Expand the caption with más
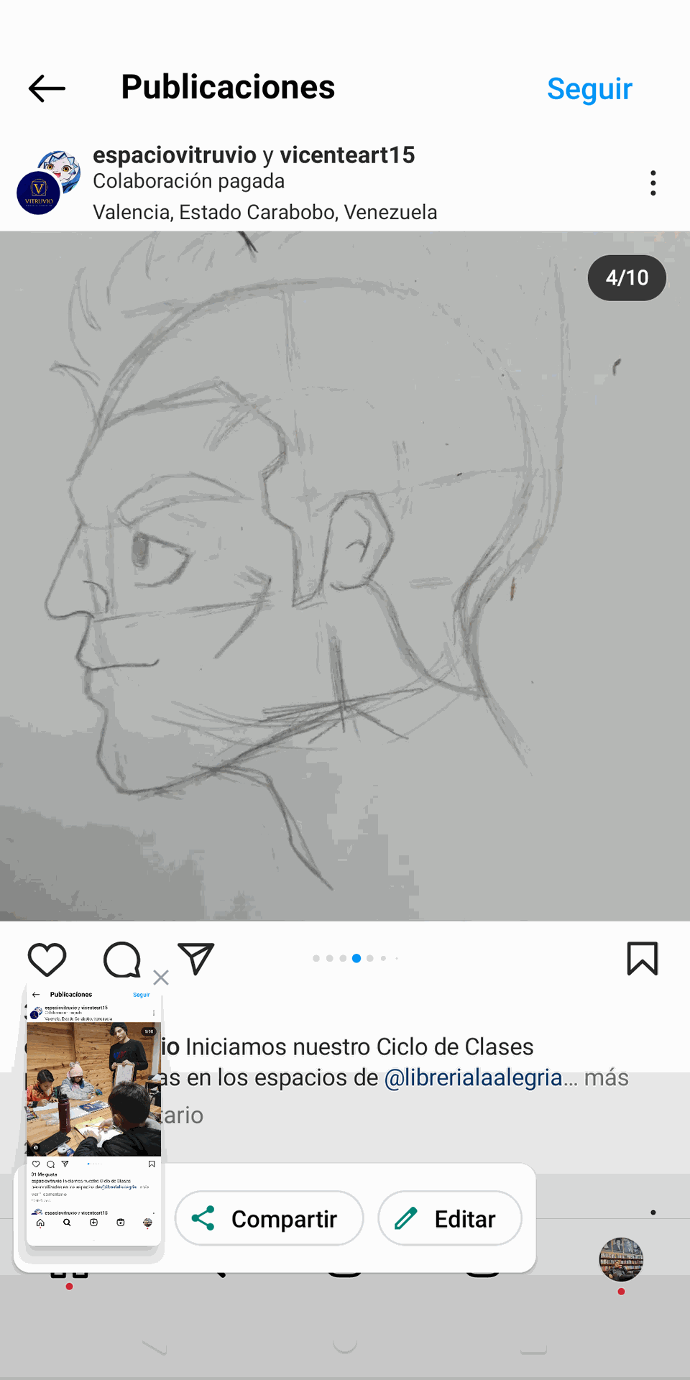The width and height of the screenshot is (690, 1380). [x=606, y=1078]
